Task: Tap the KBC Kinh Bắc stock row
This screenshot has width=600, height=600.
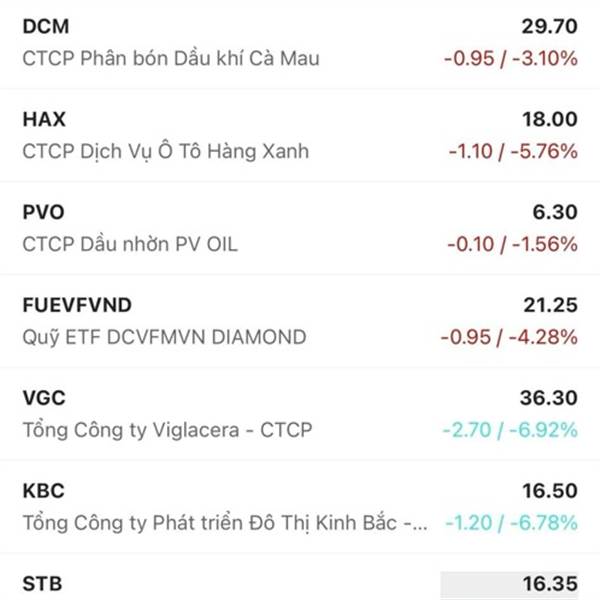Action: point(300,506)
